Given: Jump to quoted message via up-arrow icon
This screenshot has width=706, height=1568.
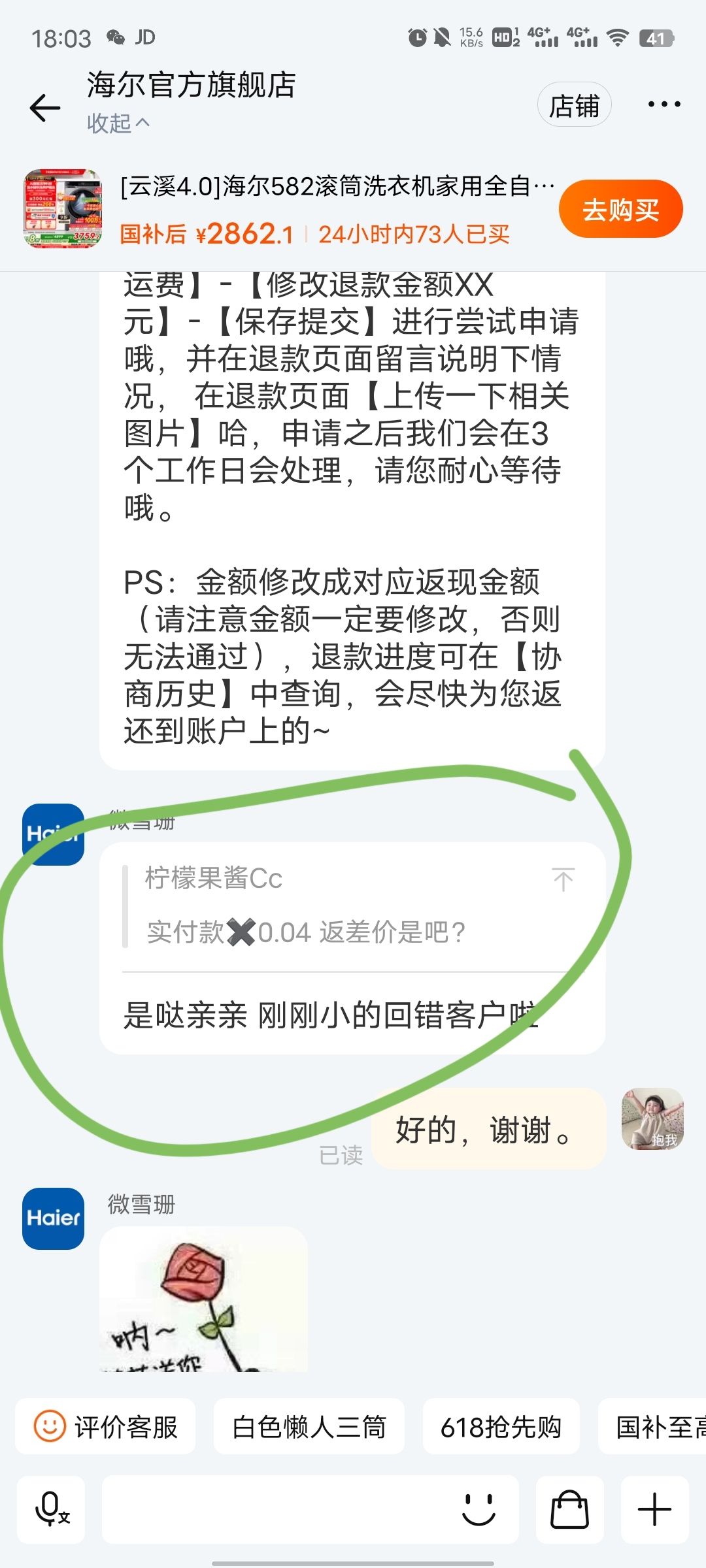Looking at the screenshot, I should pos(563,879).
